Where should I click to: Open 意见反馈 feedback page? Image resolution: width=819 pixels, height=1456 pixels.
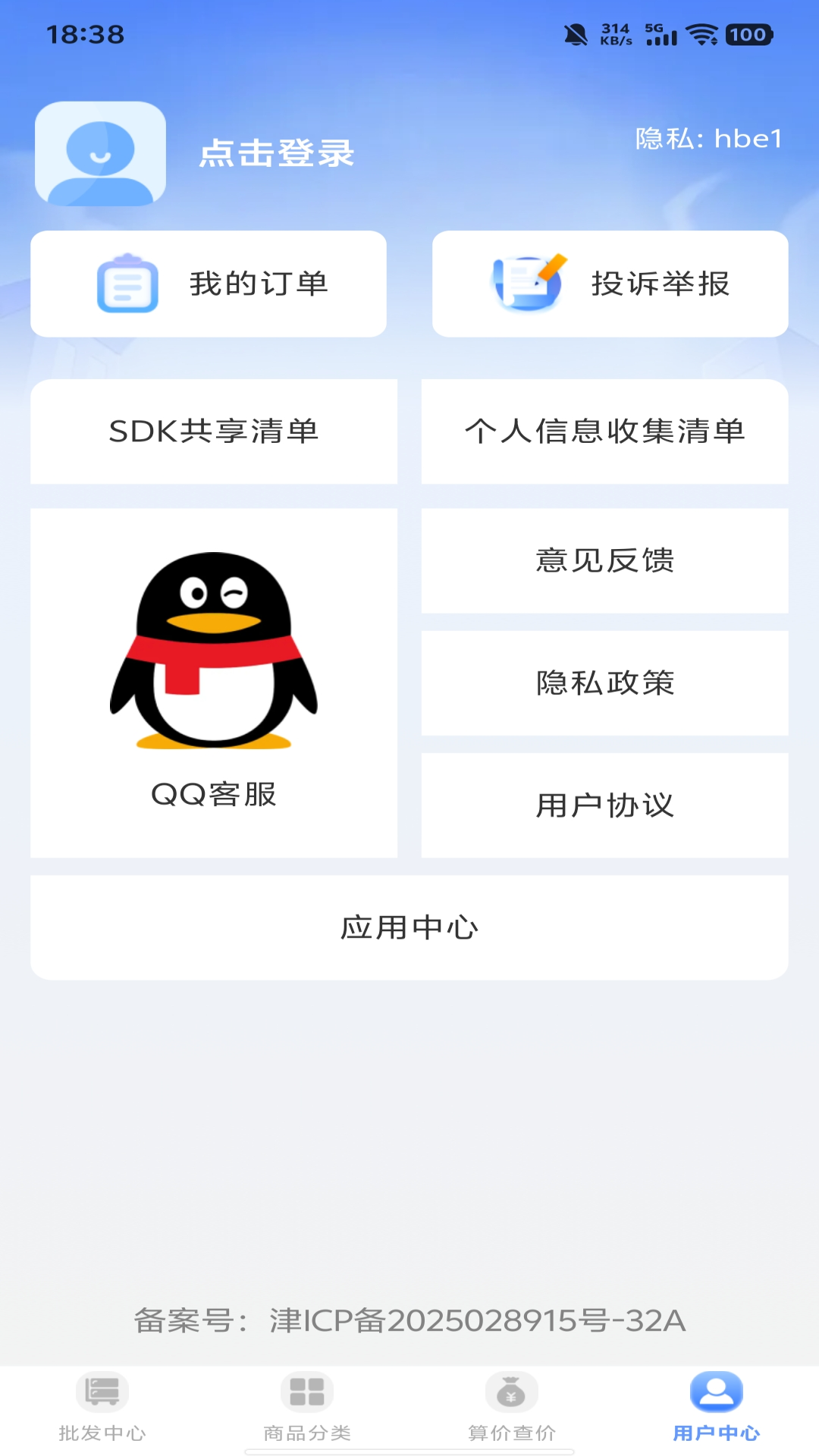point(604,561)
